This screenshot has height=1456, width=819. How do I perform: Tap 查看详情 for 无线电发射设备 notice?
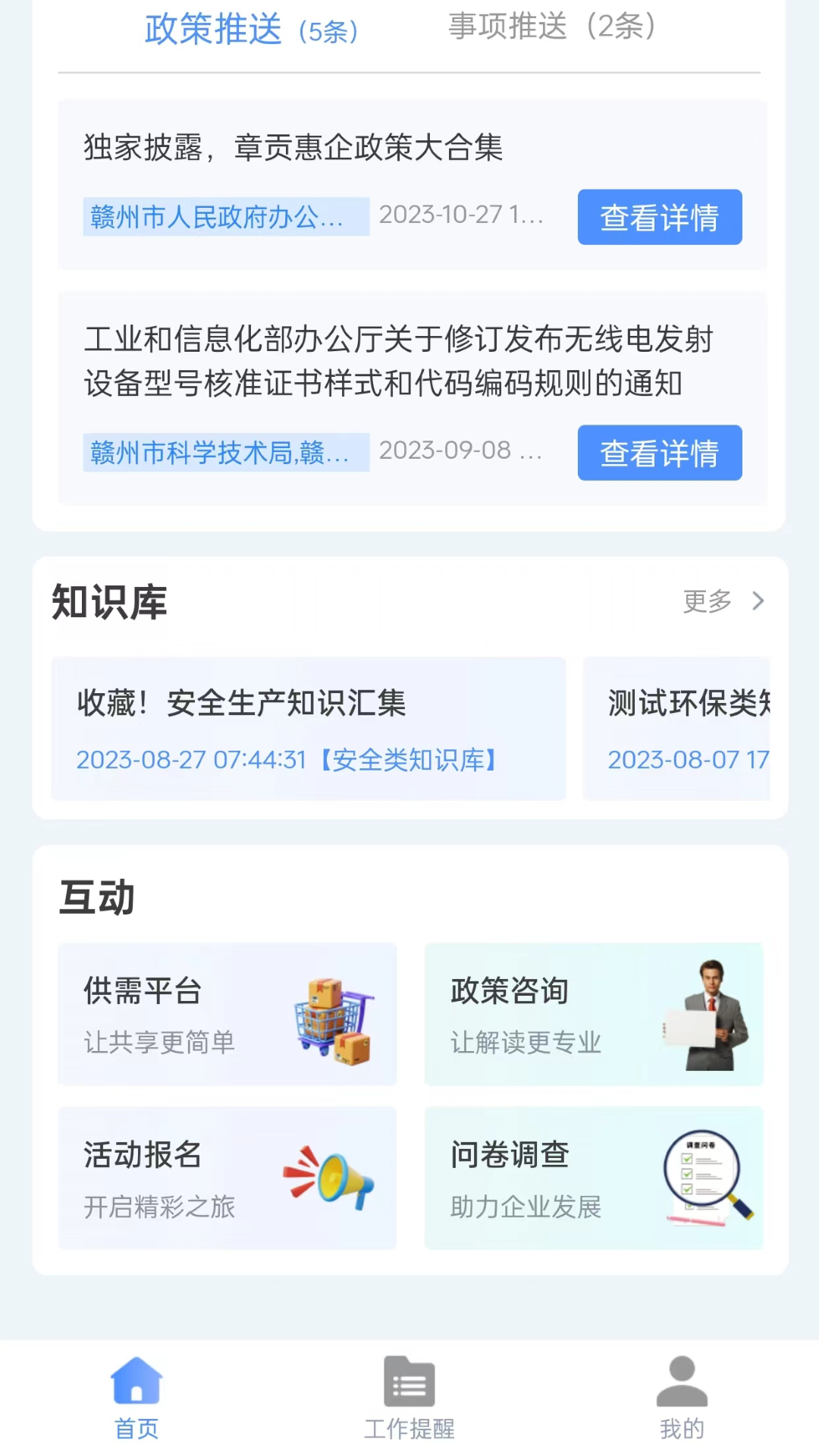coord(659,453)
